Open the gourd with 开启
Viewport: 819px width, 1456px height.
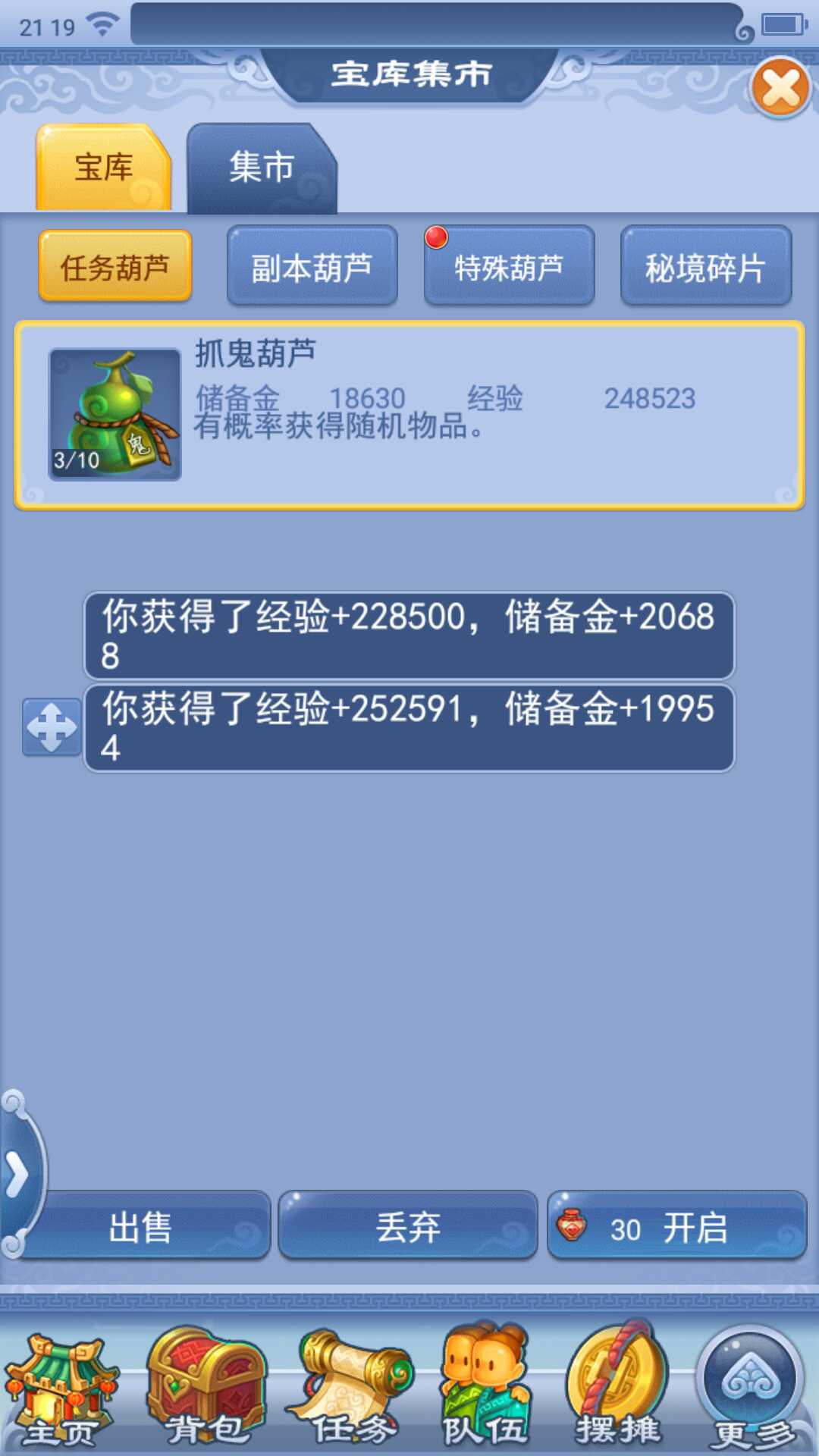(x=676, y=1226)
